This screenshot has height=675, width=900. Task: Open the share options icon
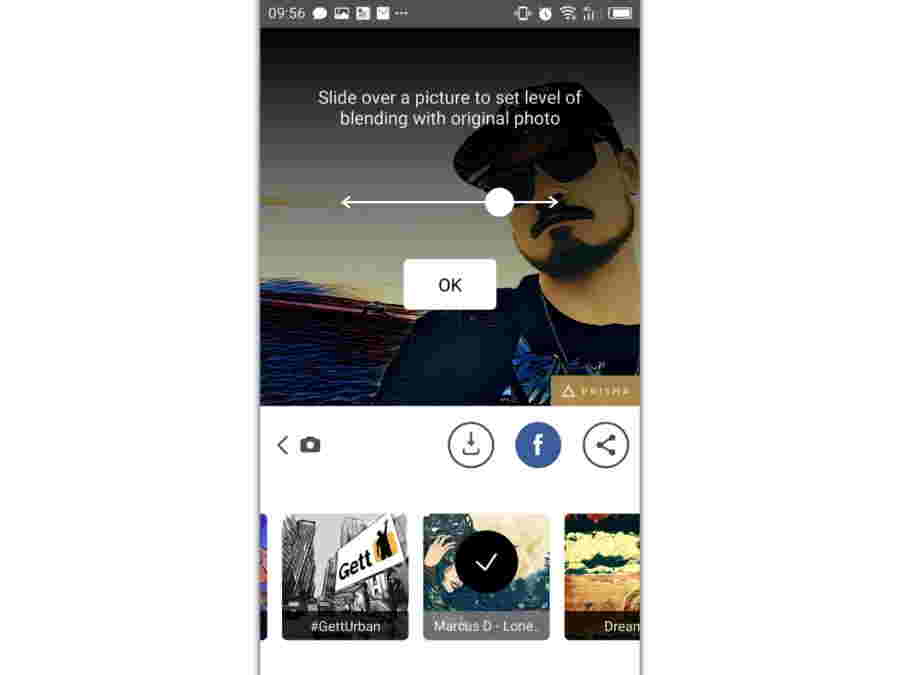(x=605, y=445)
